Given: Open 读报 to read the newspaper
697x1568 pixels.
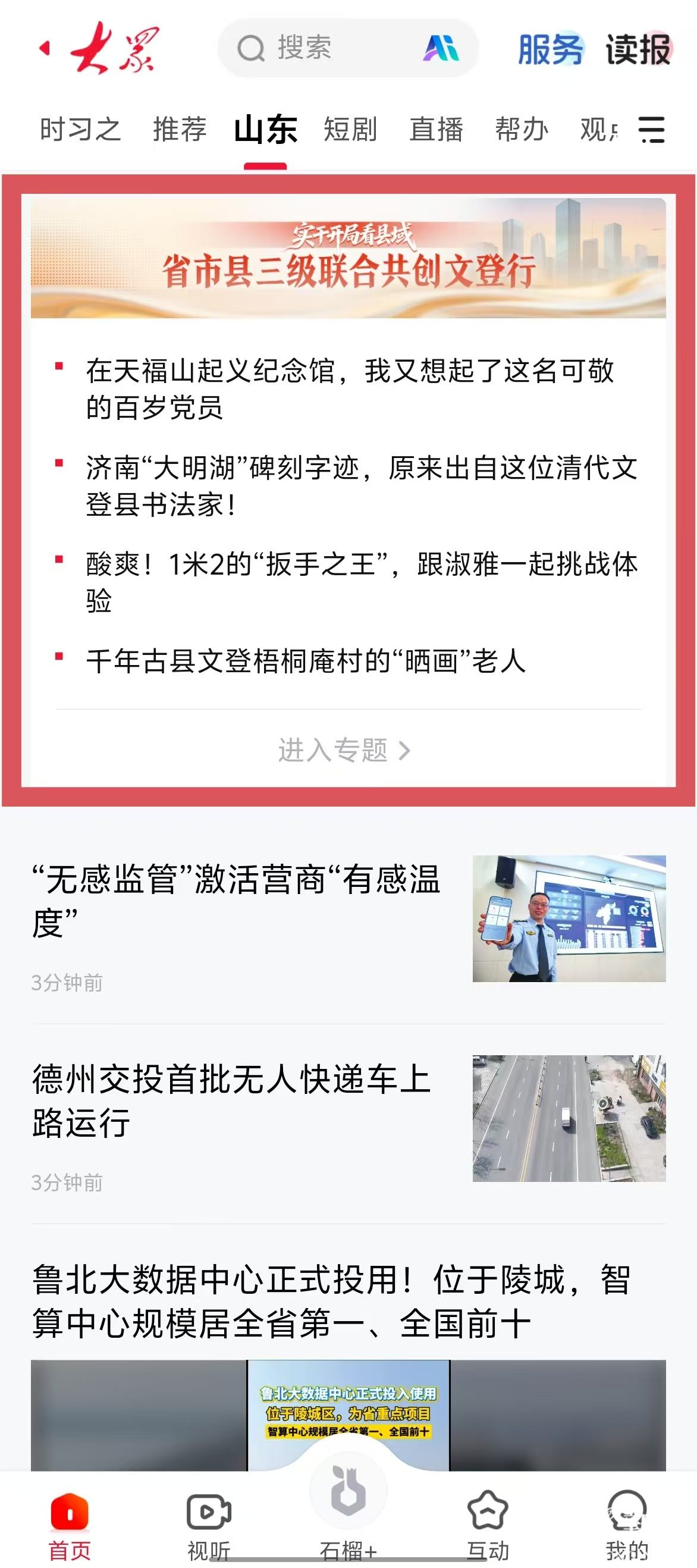Looking at the screenshot, I should 638,49.
